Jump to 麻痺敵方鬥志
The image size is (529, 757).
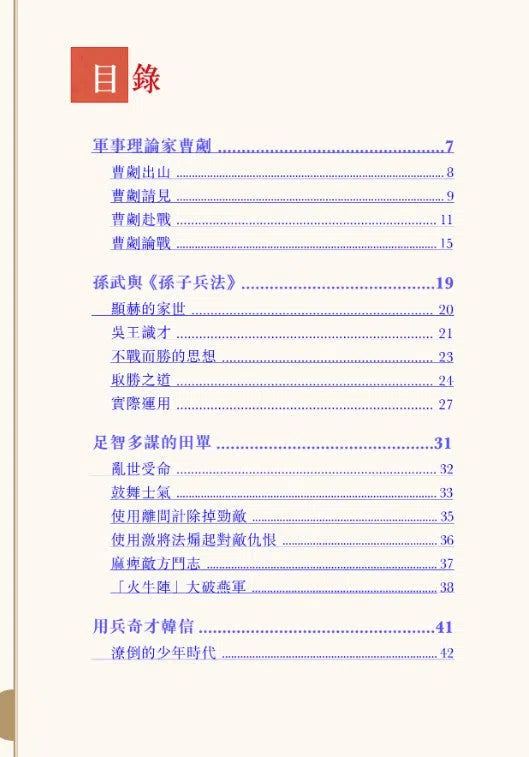282,563
